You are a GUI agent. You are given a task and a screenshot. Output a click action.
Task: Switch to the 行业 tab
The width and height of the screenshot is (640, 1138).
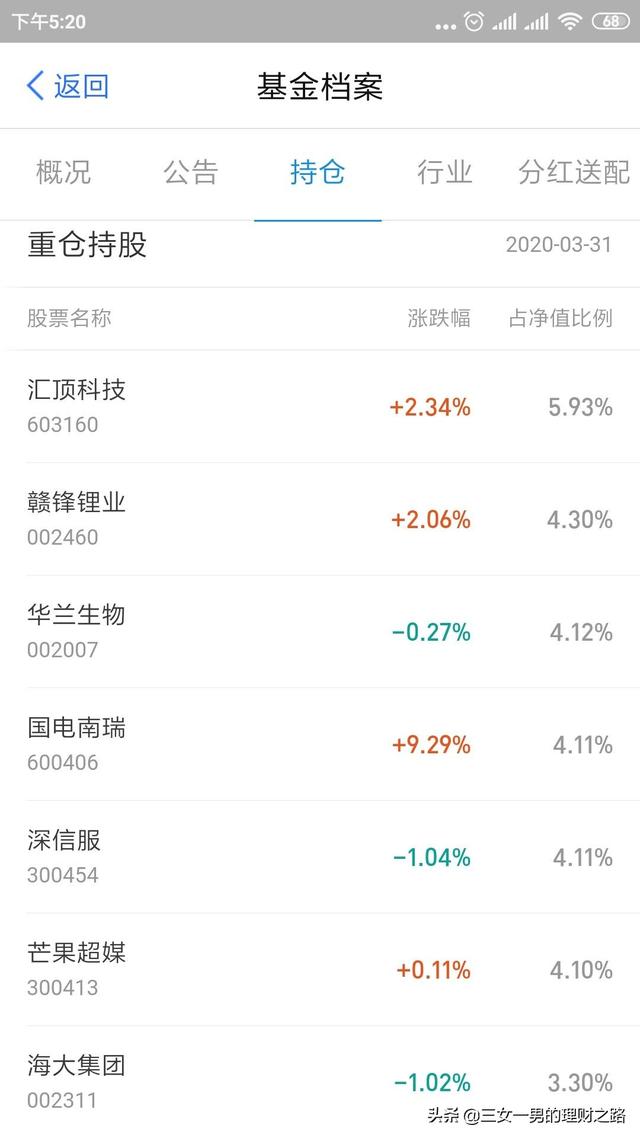coord(444,172)
